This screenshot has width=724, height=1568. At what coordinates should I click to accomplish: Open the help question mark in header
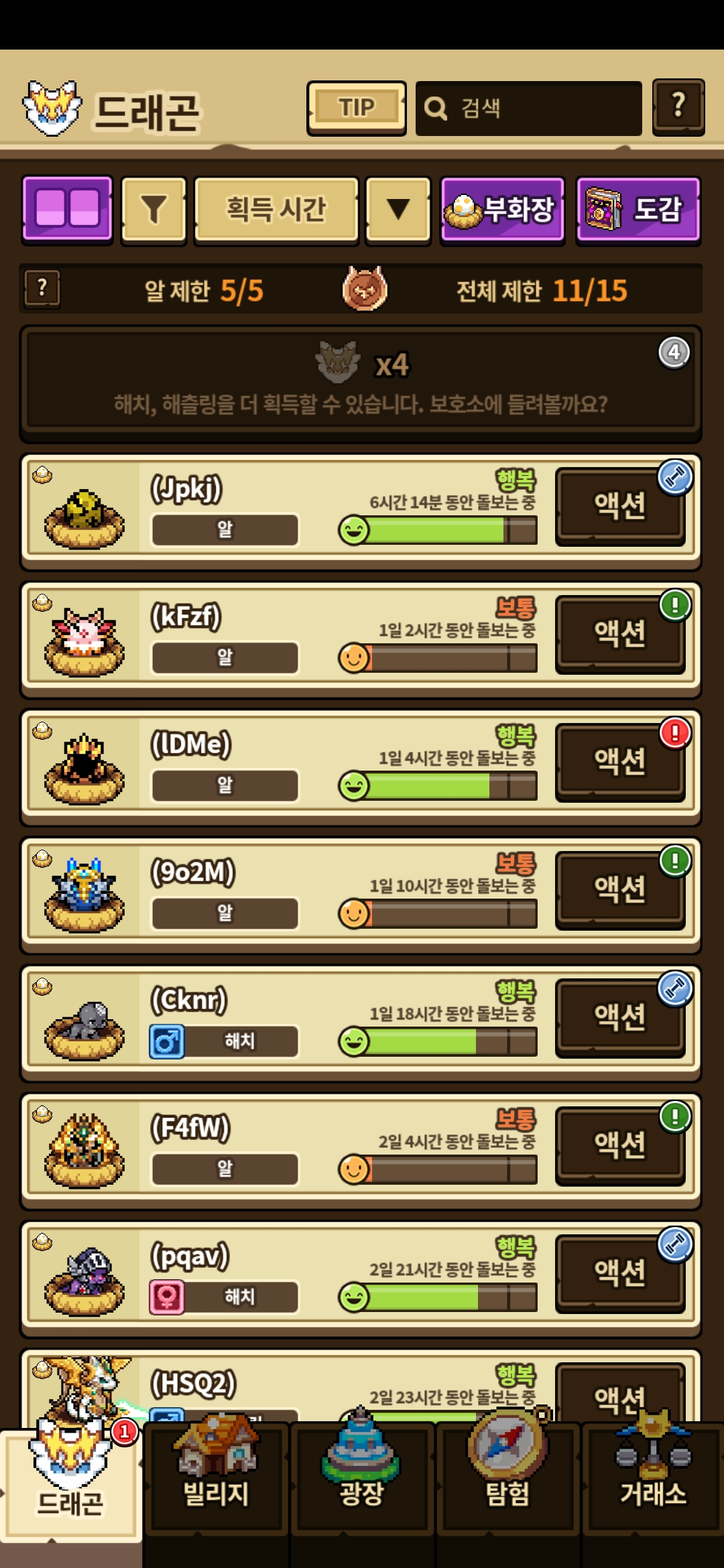point(678,107)
